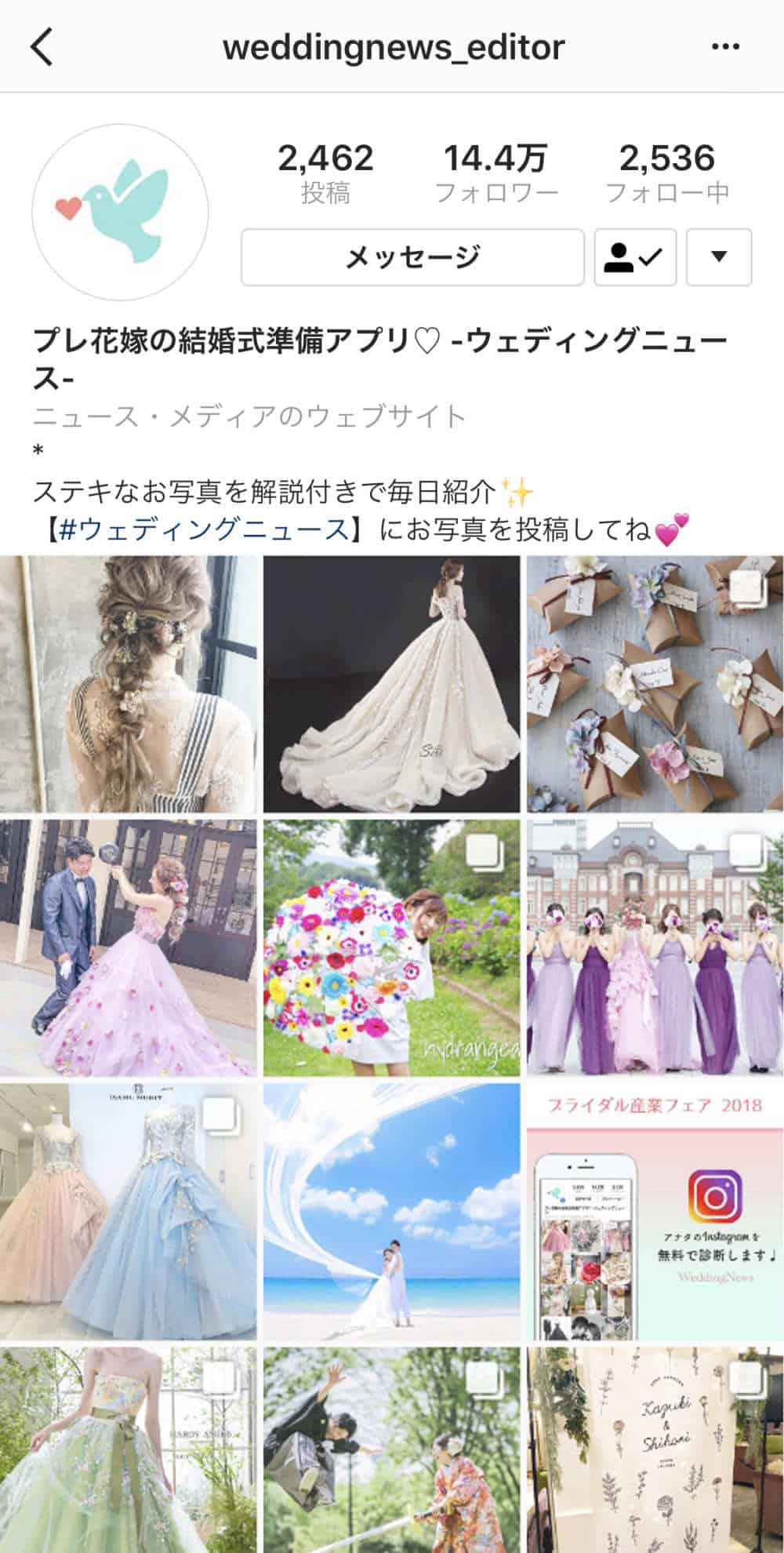Open the braided hairstyle post

[x=128, y=684]
